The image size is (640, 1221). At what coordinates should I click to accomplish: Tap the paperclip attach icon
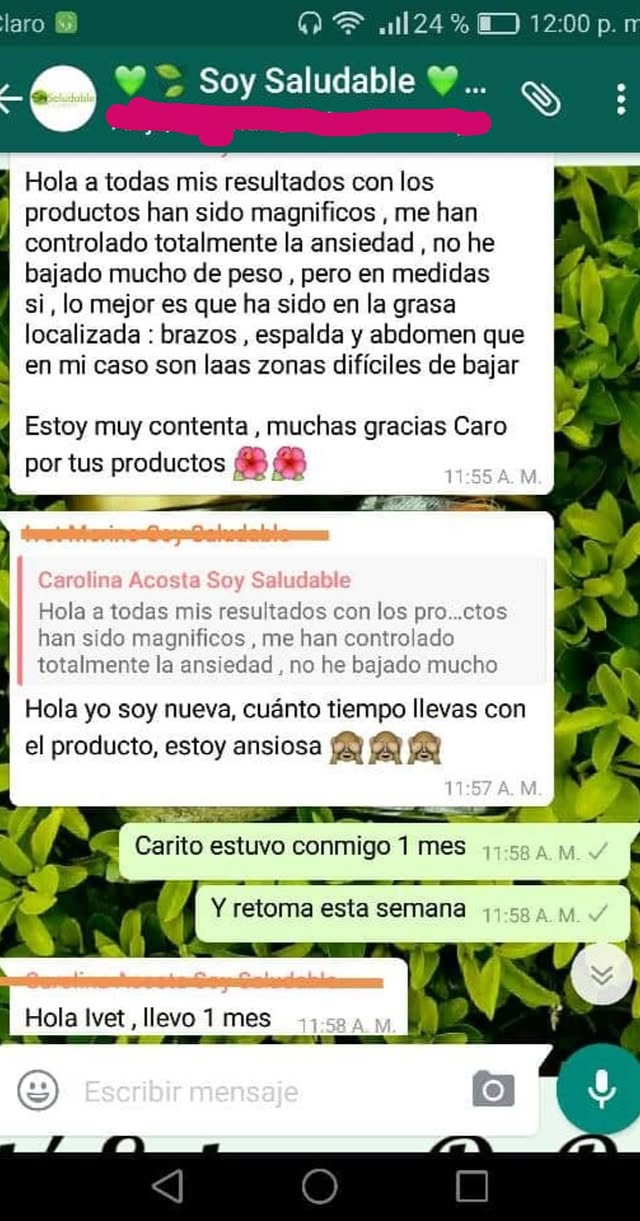(x=541, y=98)
